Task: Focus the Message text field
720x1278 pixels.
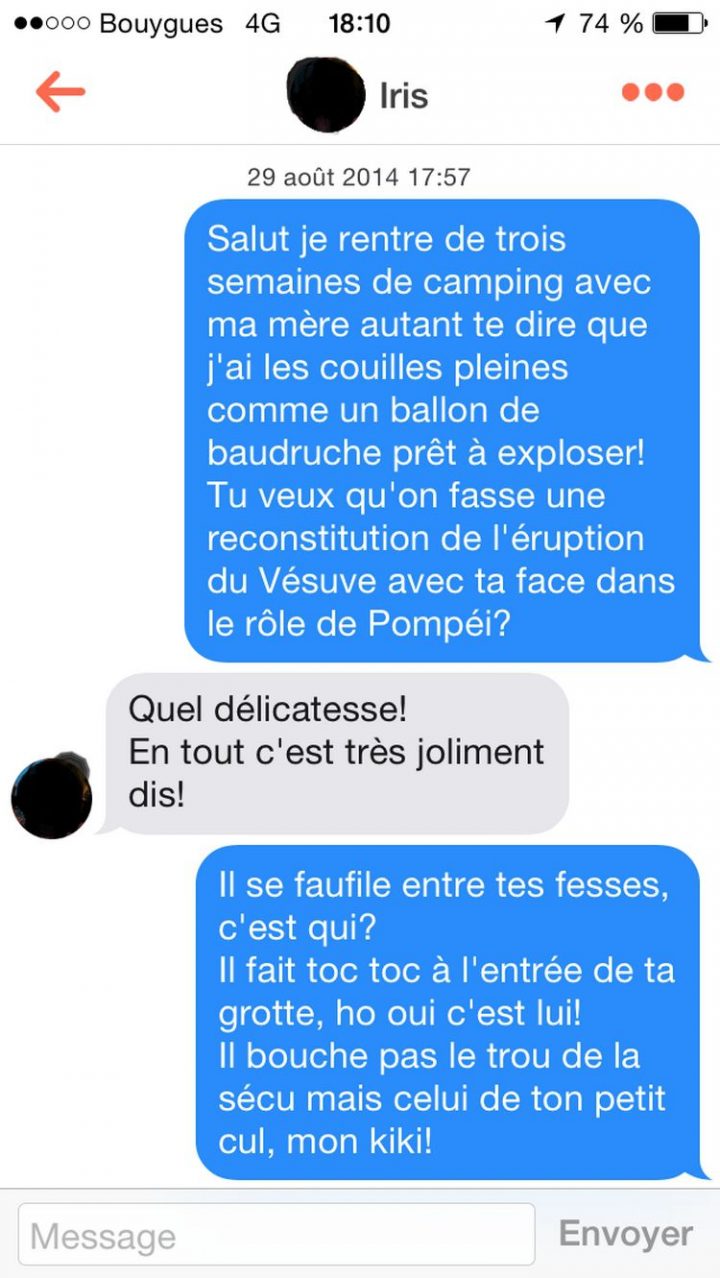Action: [277, 1236]
